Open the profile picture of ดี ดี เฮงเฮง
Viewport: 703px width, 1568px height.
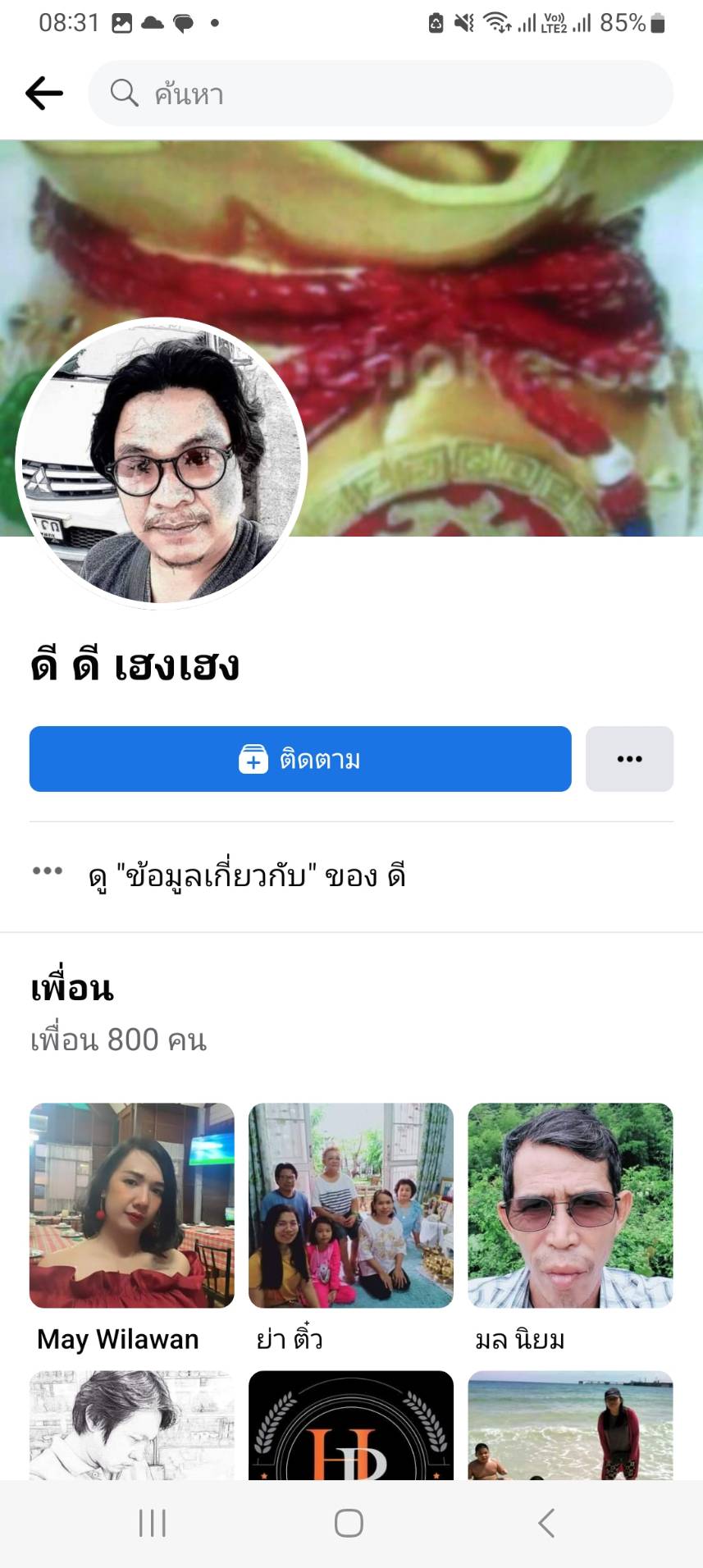pos(162,463)
